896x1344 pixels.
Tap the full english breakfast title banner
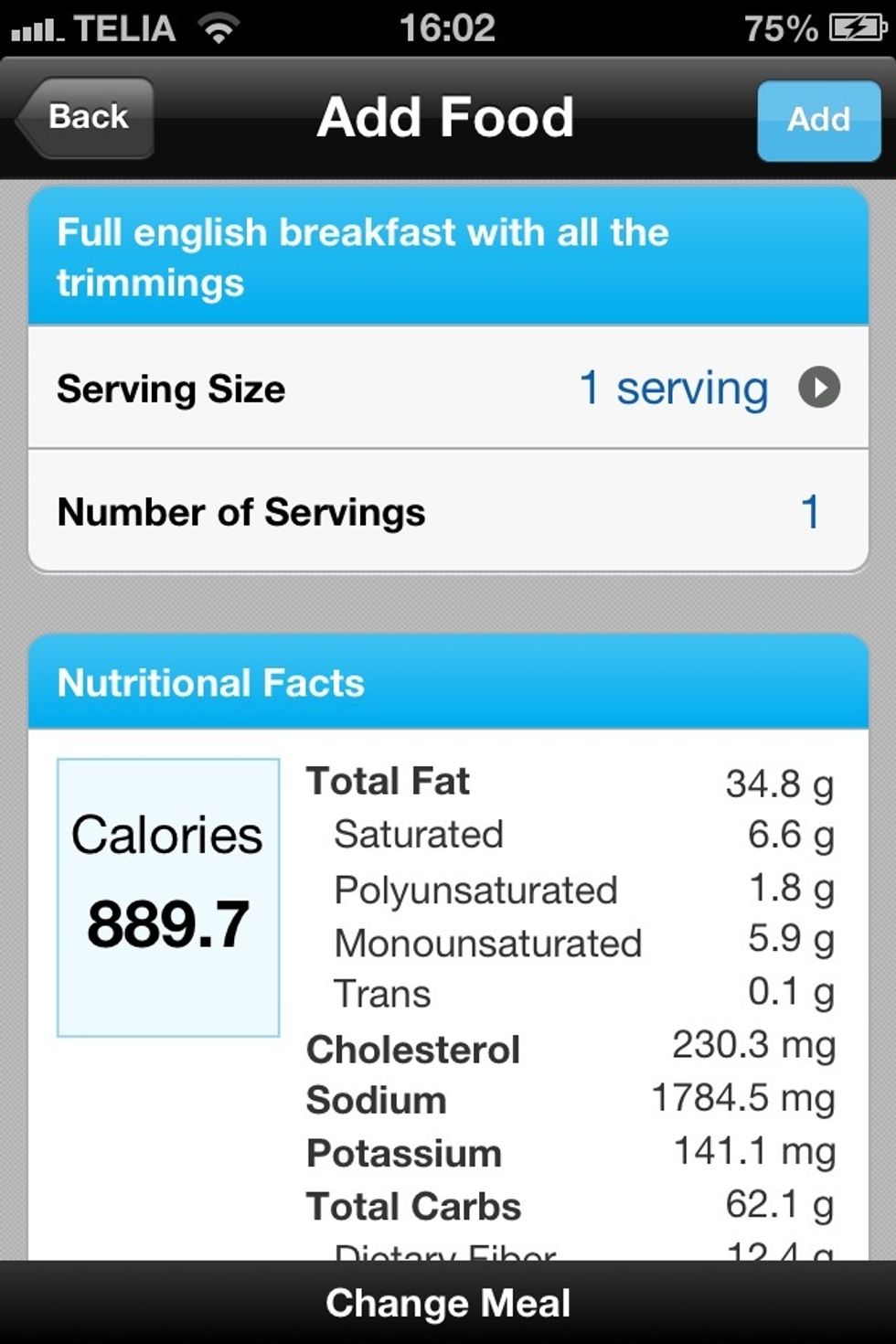448,256
